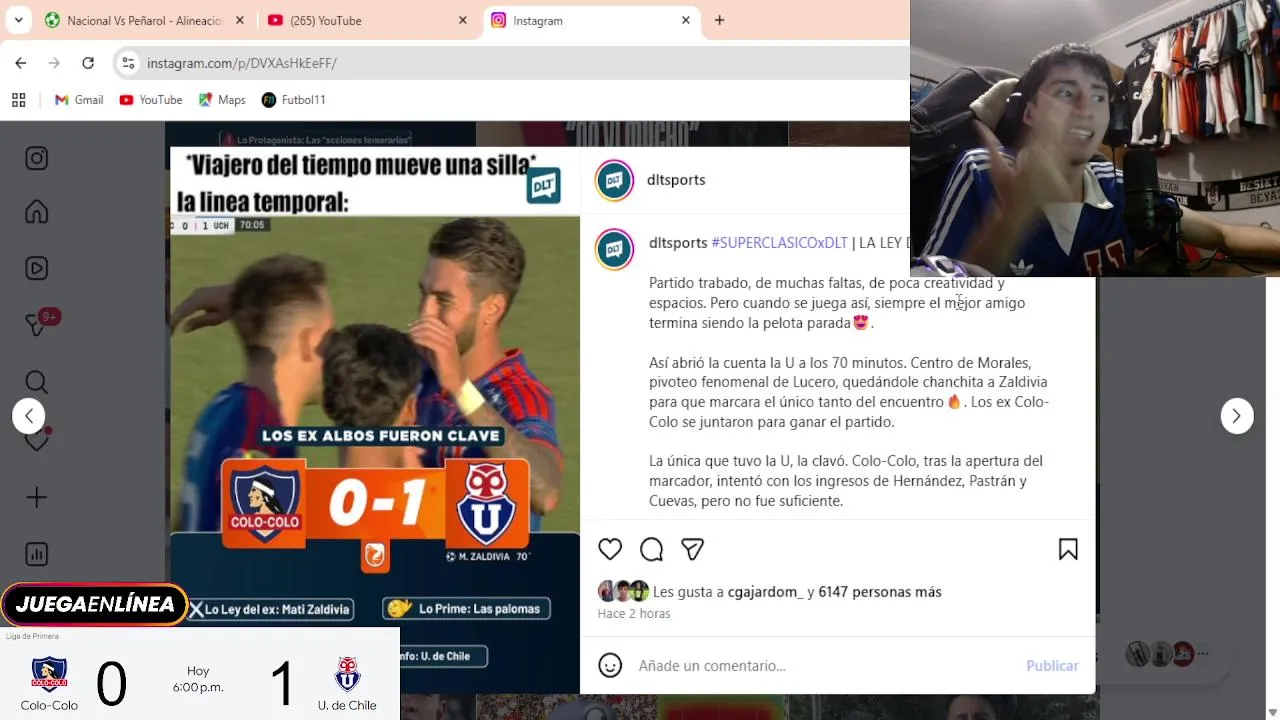Open the Futbol11 bookmark
Viewport: 1280px width, 720px height.
pos(293,100)
